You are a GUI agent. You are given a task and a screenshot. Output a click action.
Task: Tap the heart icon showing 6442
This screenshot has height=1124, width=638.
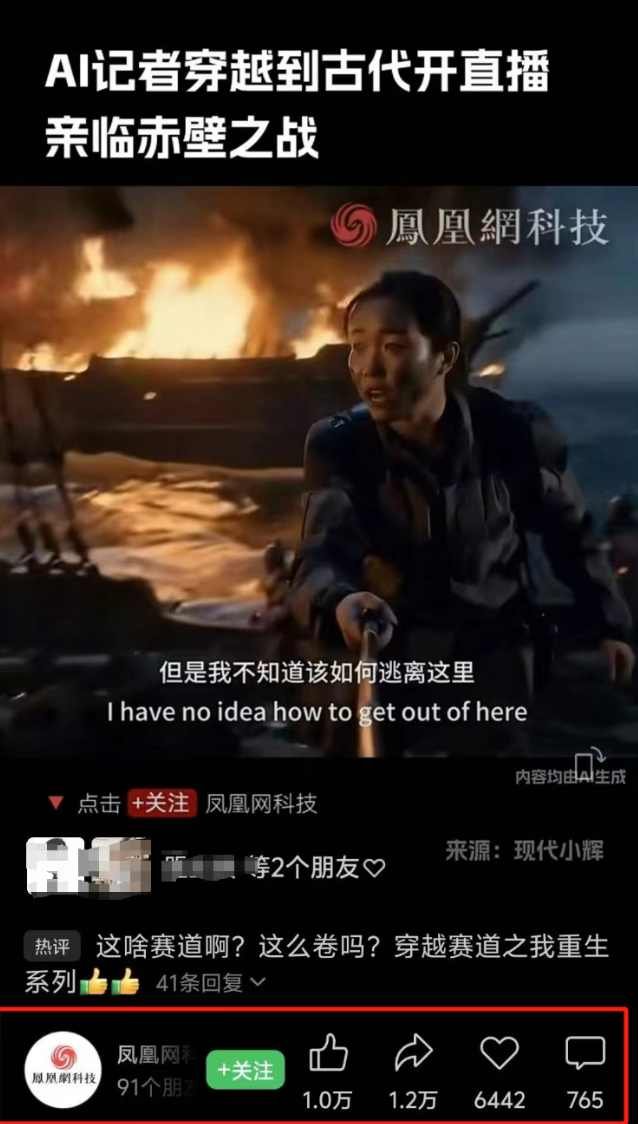pos(499,1055)
